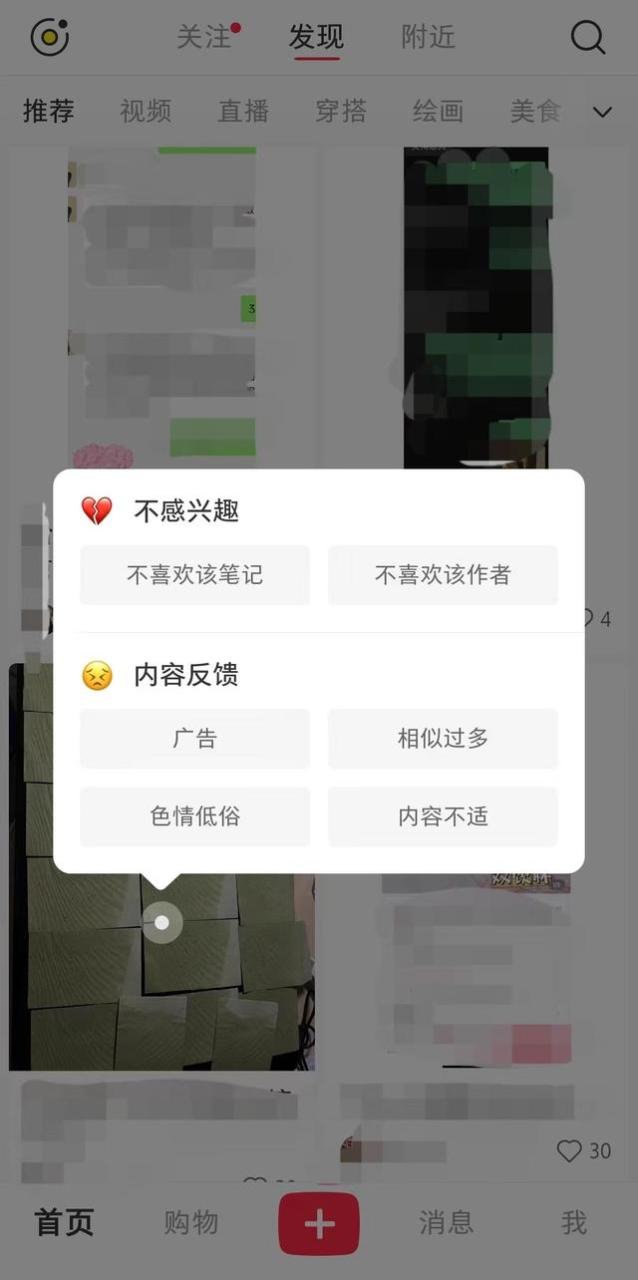This screenshot has width=638, height=1280.
Task: Open the 直播 category
Action: (x=244, y=111)
